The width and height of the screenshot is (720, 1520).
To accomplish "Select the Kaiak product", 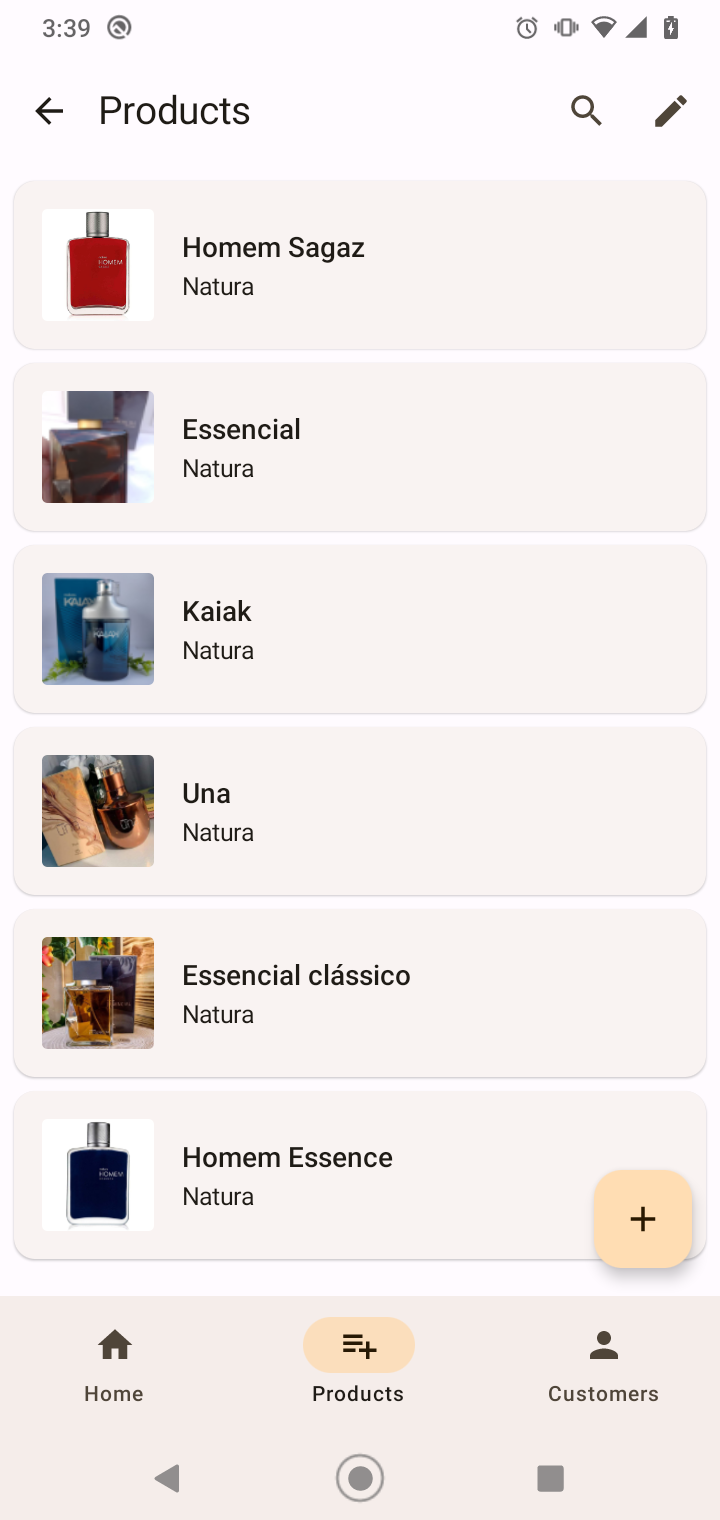I will click(x=360, y=629).
